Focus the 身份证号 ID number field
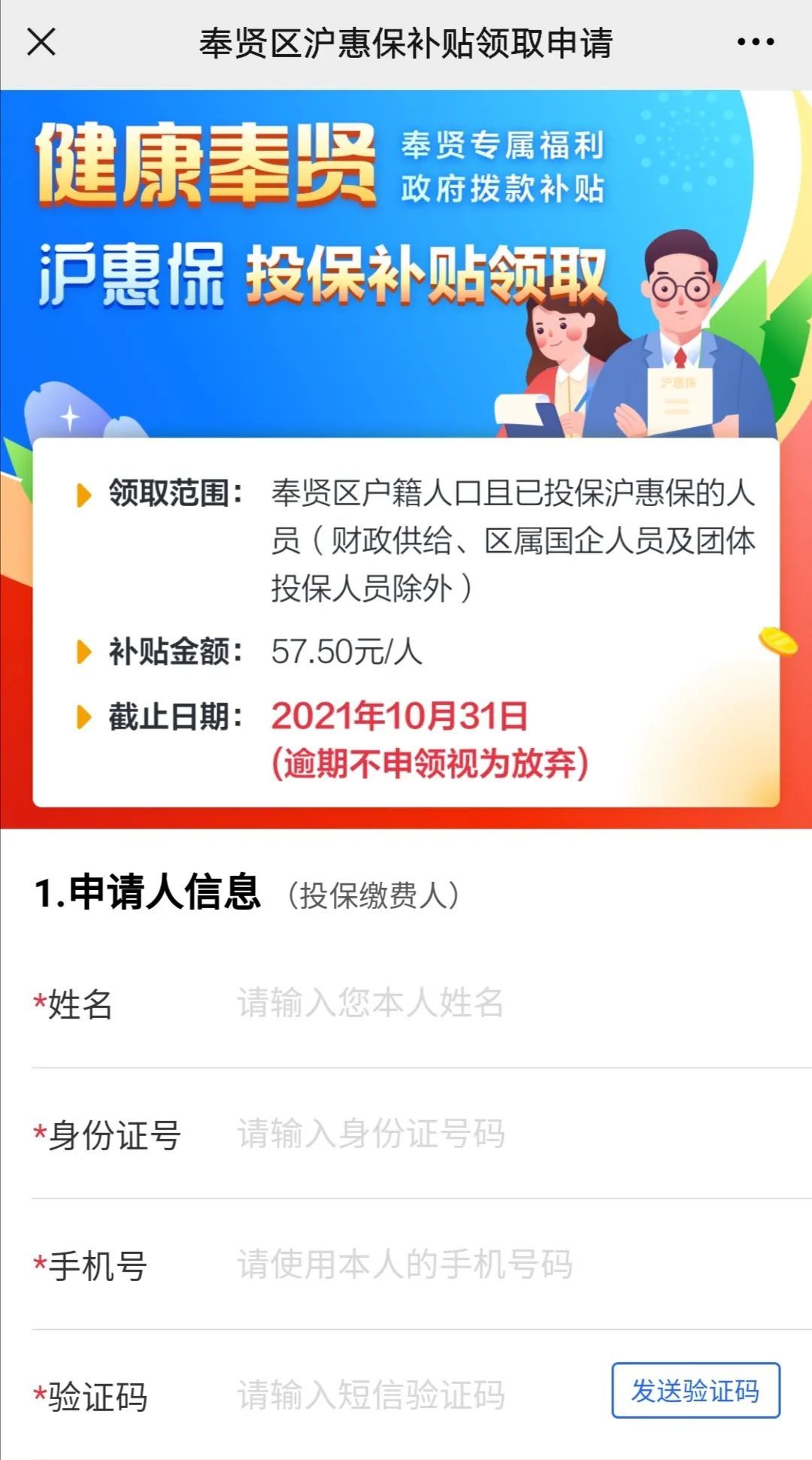Image resolution: width=812 pixels, height=1460 pixels. pos(519,1134)
